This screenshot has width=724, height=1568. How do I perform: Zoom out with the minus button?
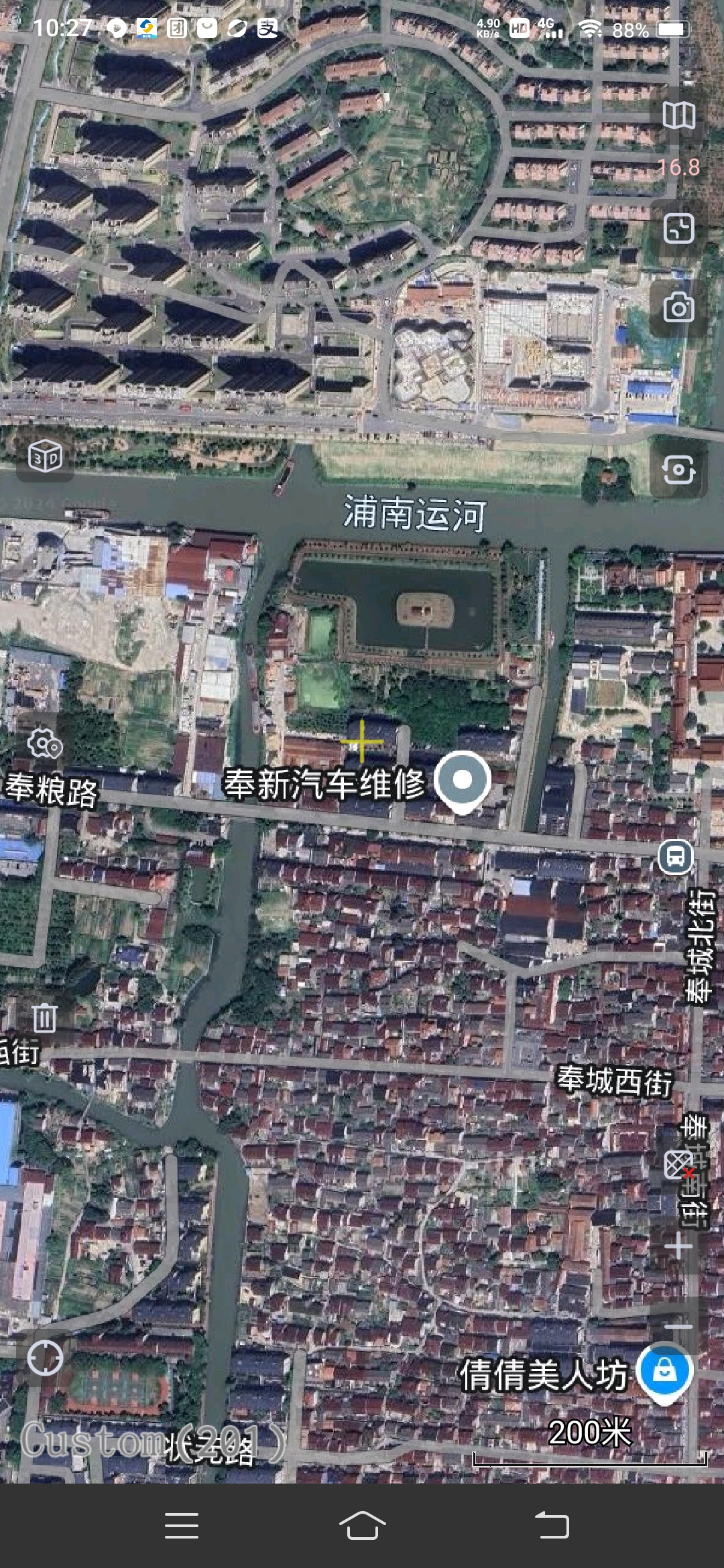pyautogui.click(x=678, y=1325)
